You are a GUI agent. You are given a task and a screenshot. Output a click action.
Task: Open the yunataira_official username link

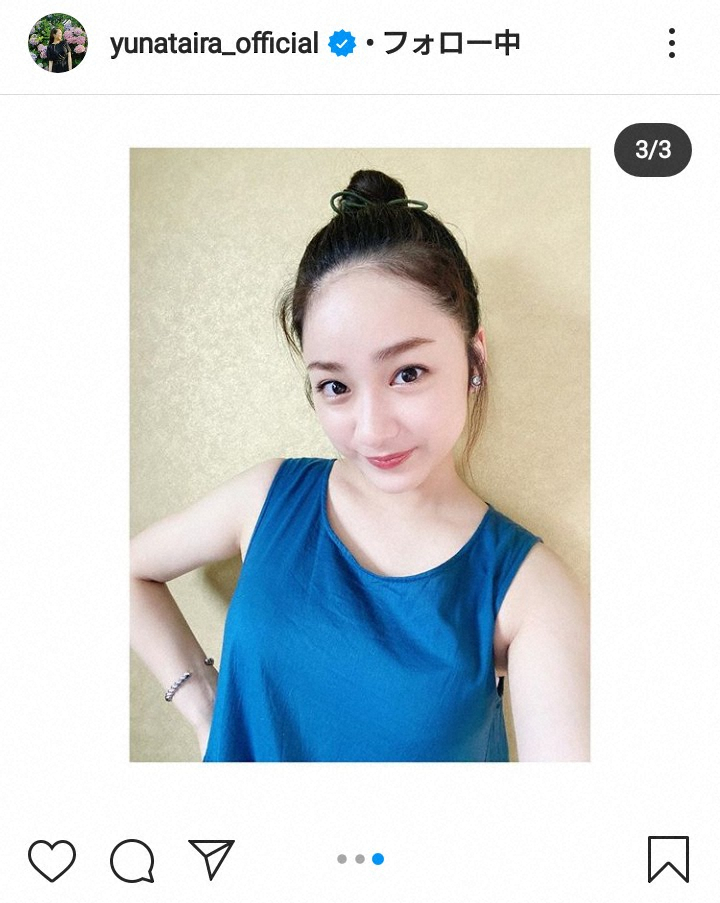coord(214,44)
